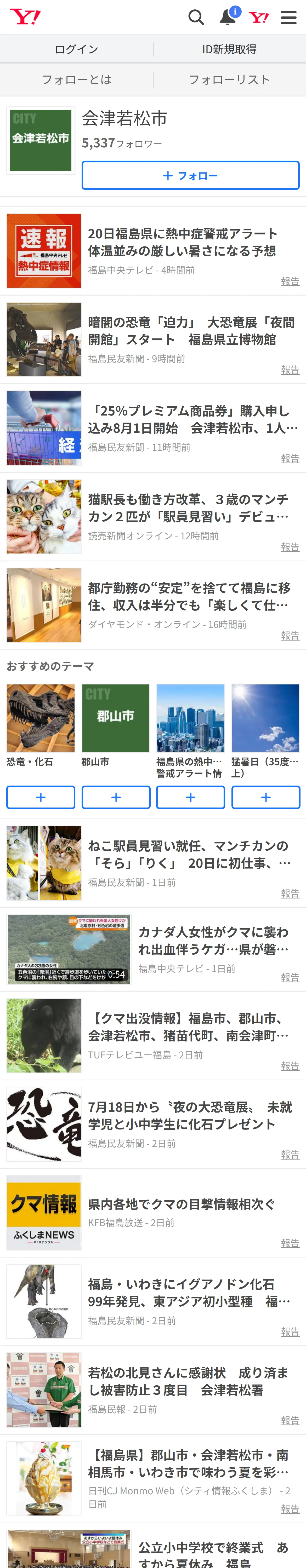This screenshot has width=306, height=1568.
Task: Follow 会津若松市 theme
Action: (x=190, y=175)
